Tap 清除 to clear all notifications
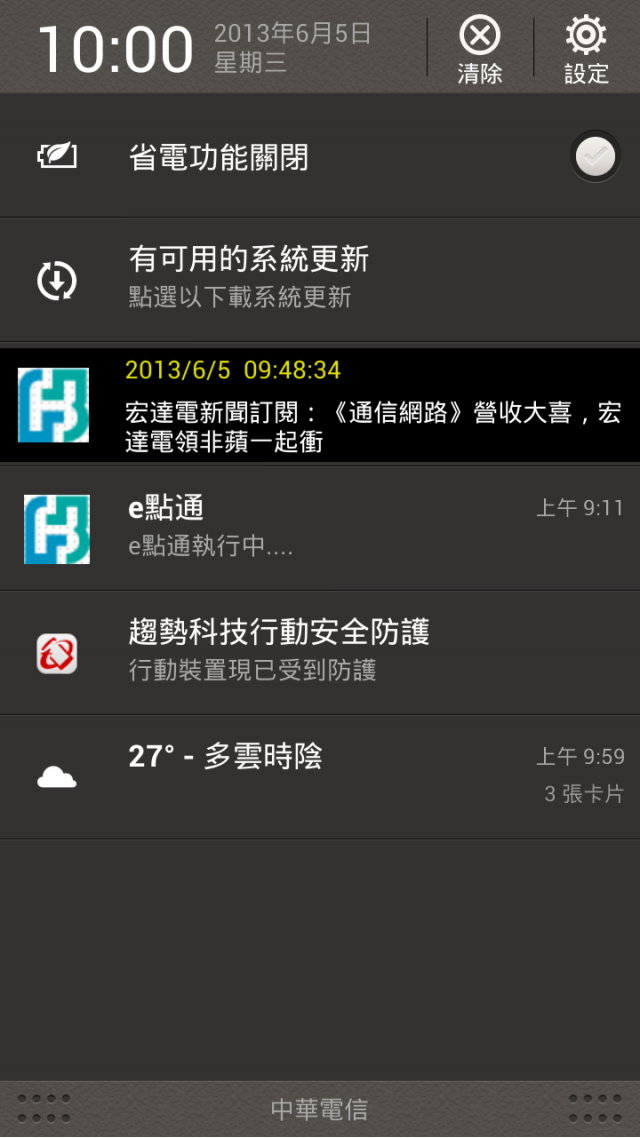 (480, 50)
